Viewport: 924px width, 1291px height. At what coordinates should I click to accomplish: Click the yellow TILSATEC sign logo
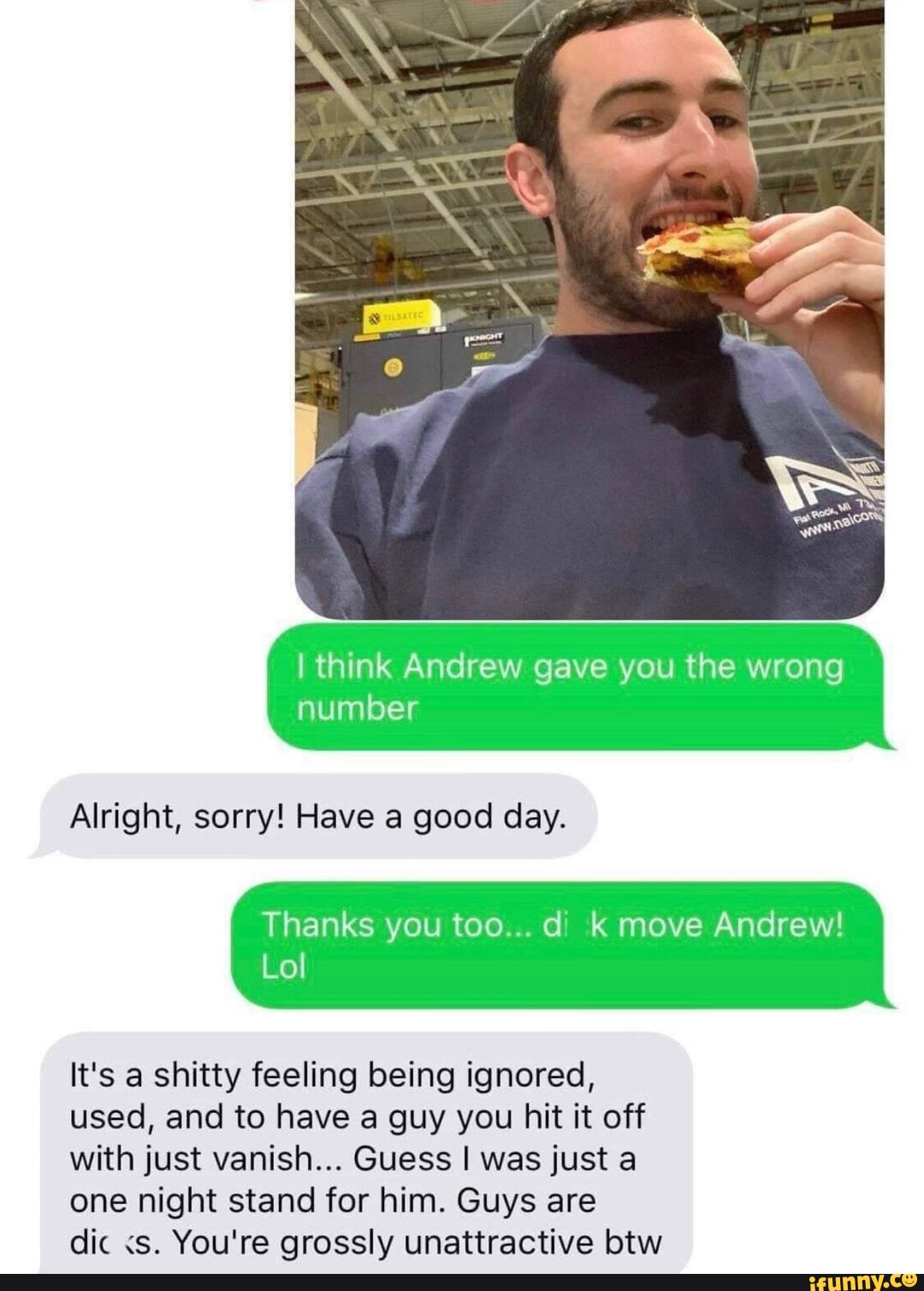coord(396,317)
